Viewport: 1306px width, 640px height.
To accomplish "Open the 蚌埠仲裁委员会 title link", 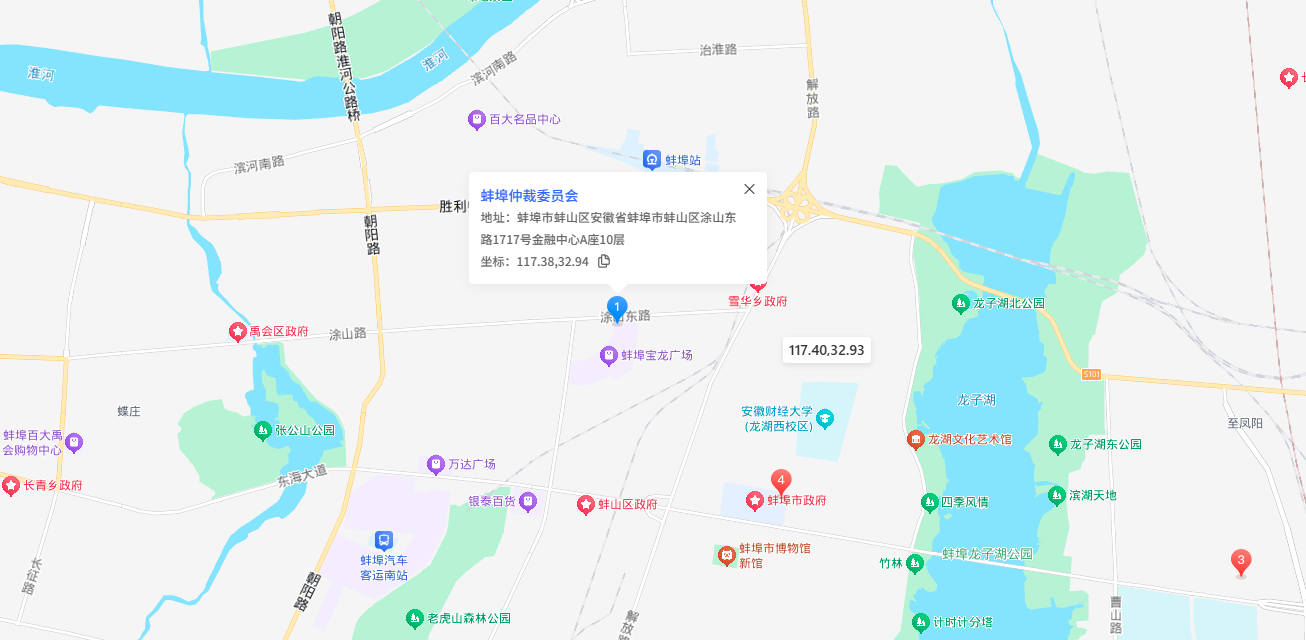I will (x=529, y=196).
